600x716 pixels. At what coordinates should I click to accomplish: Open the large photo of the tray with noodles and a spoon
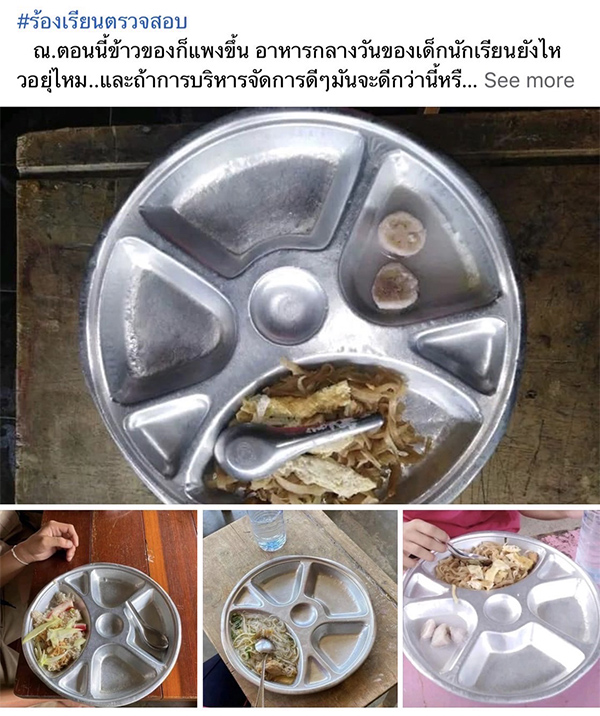coord(300,305)
